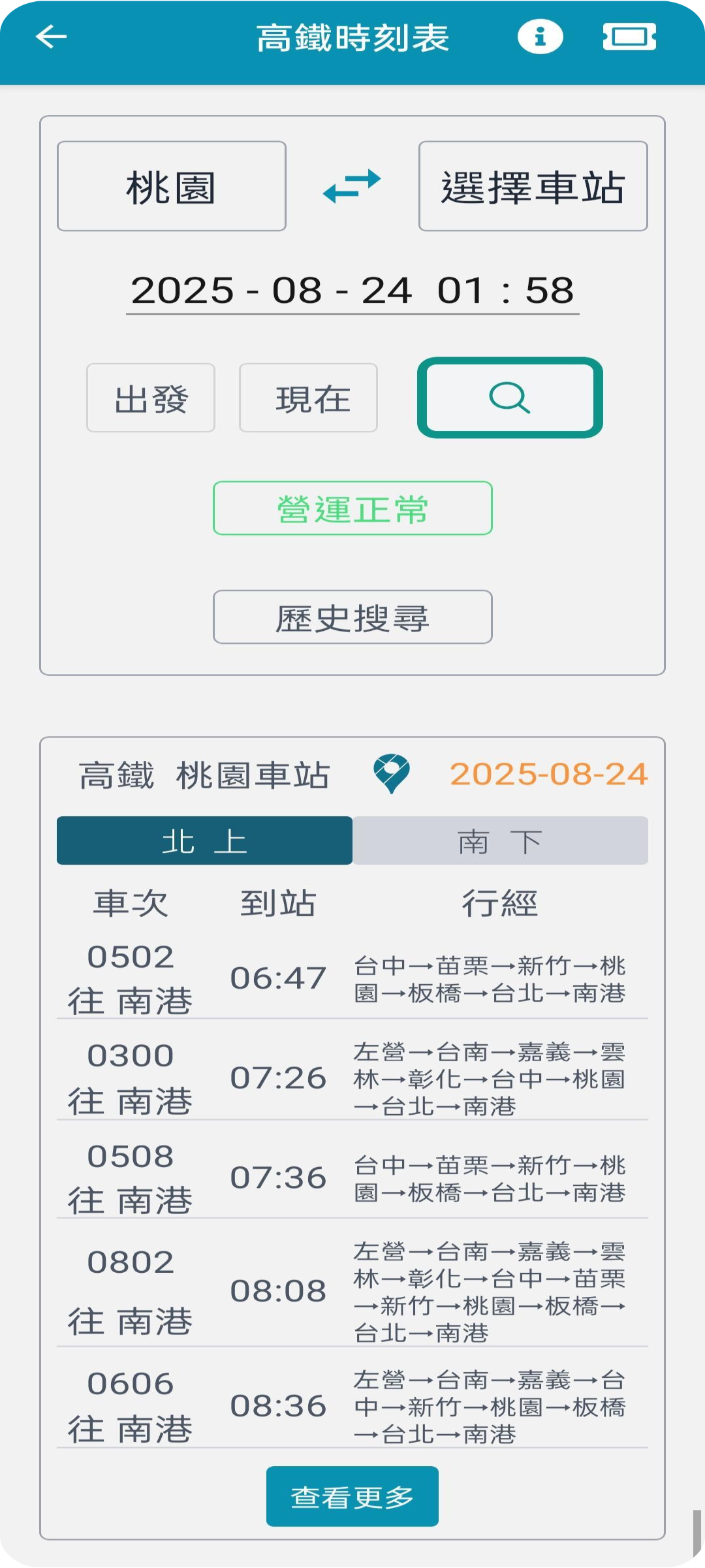Open map pin for 桃園車站
705x1568 pixels.
pos(391,774)
